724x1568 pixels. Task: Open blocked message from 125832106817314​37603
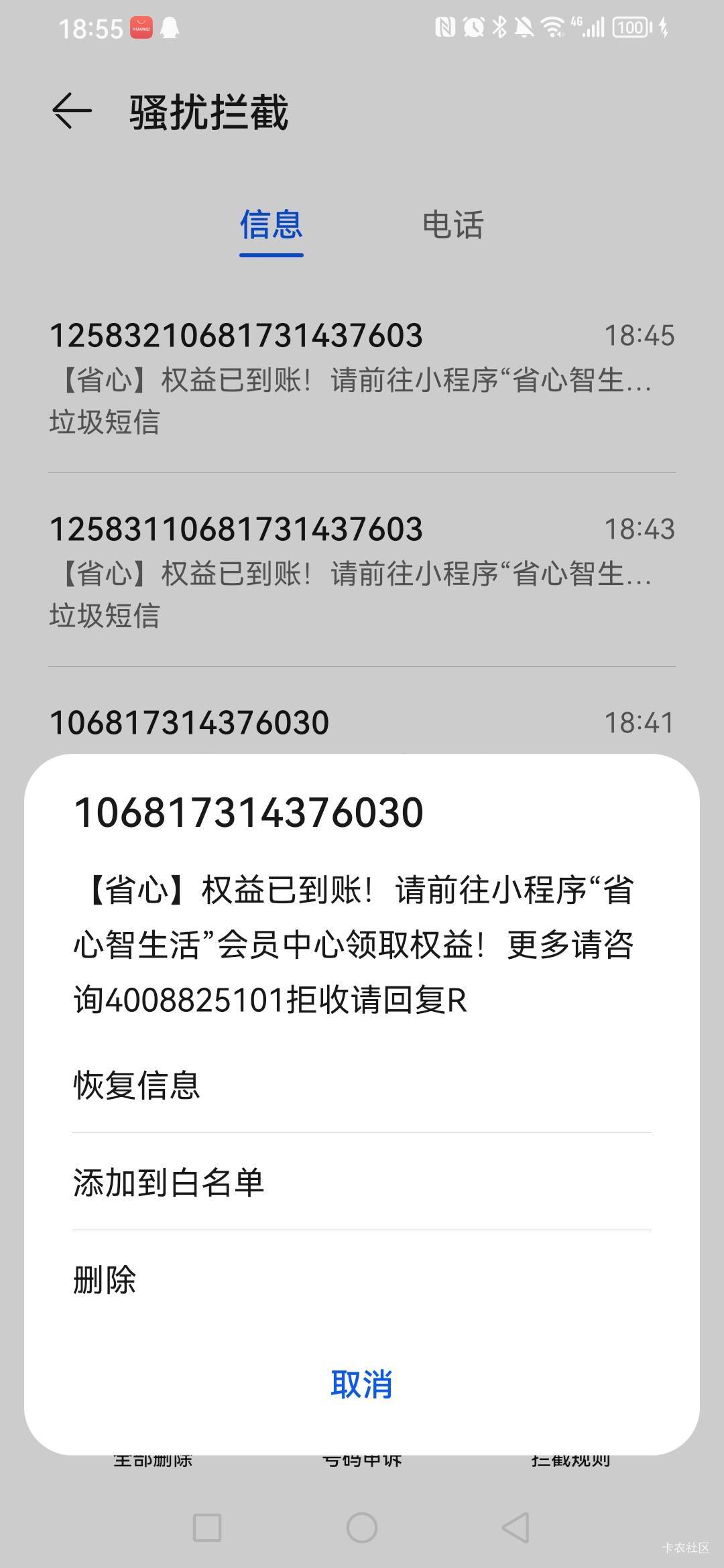pyautogui.click(x=361, y=377)
